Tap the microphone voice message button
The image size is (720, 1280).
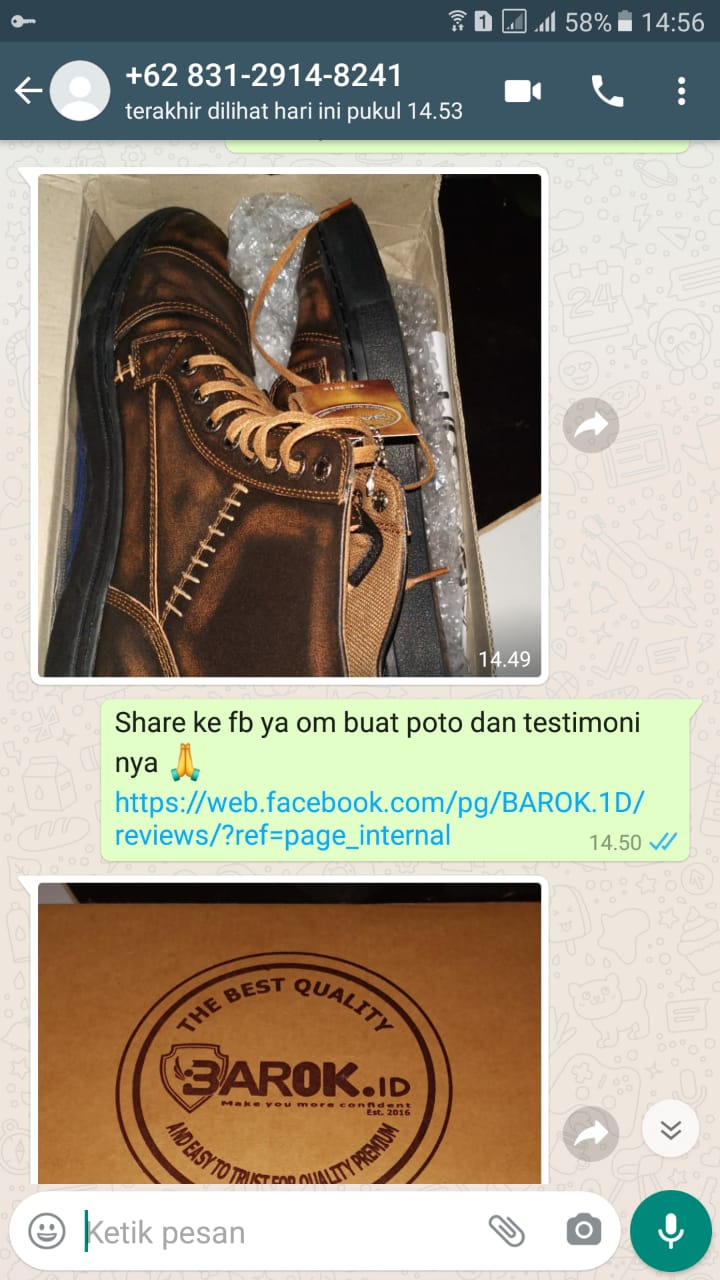coord(670,1231)
